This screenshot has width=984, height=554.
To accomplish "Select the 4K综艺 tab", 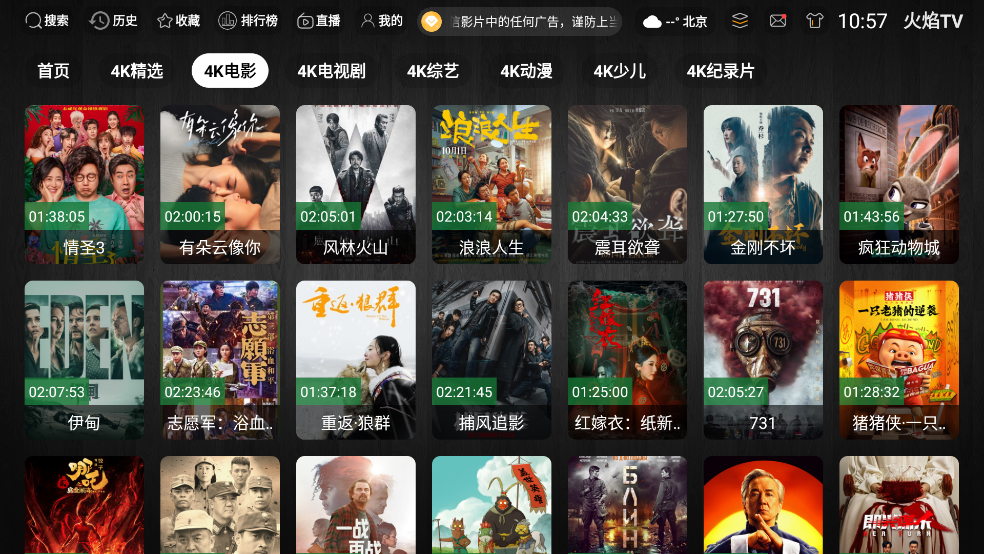I will pyautogui.click(x=433, y=71).
